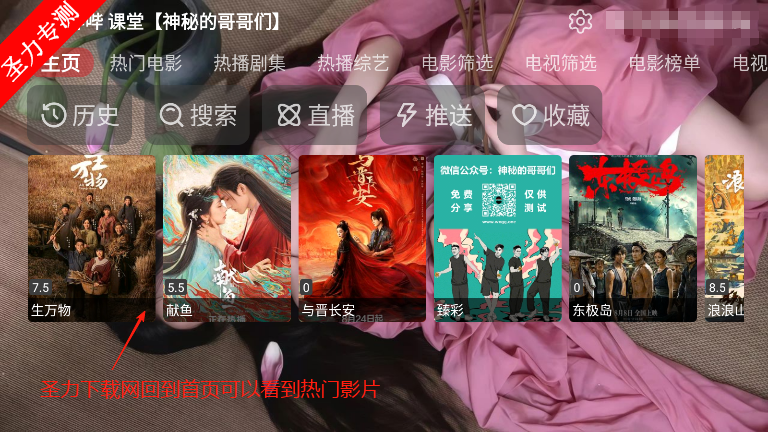Open the 臻彩 card

498,238
